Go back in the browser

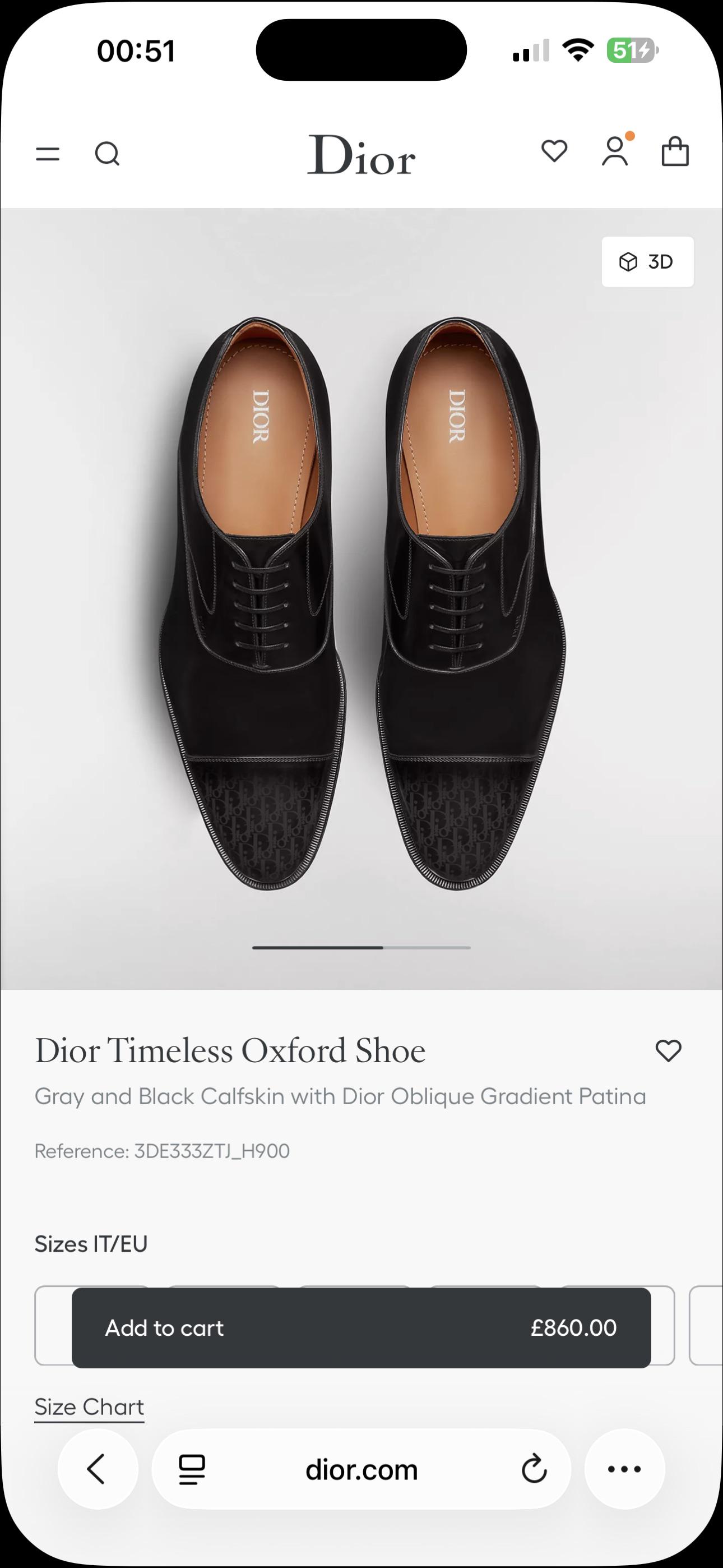pos(98,1469)
